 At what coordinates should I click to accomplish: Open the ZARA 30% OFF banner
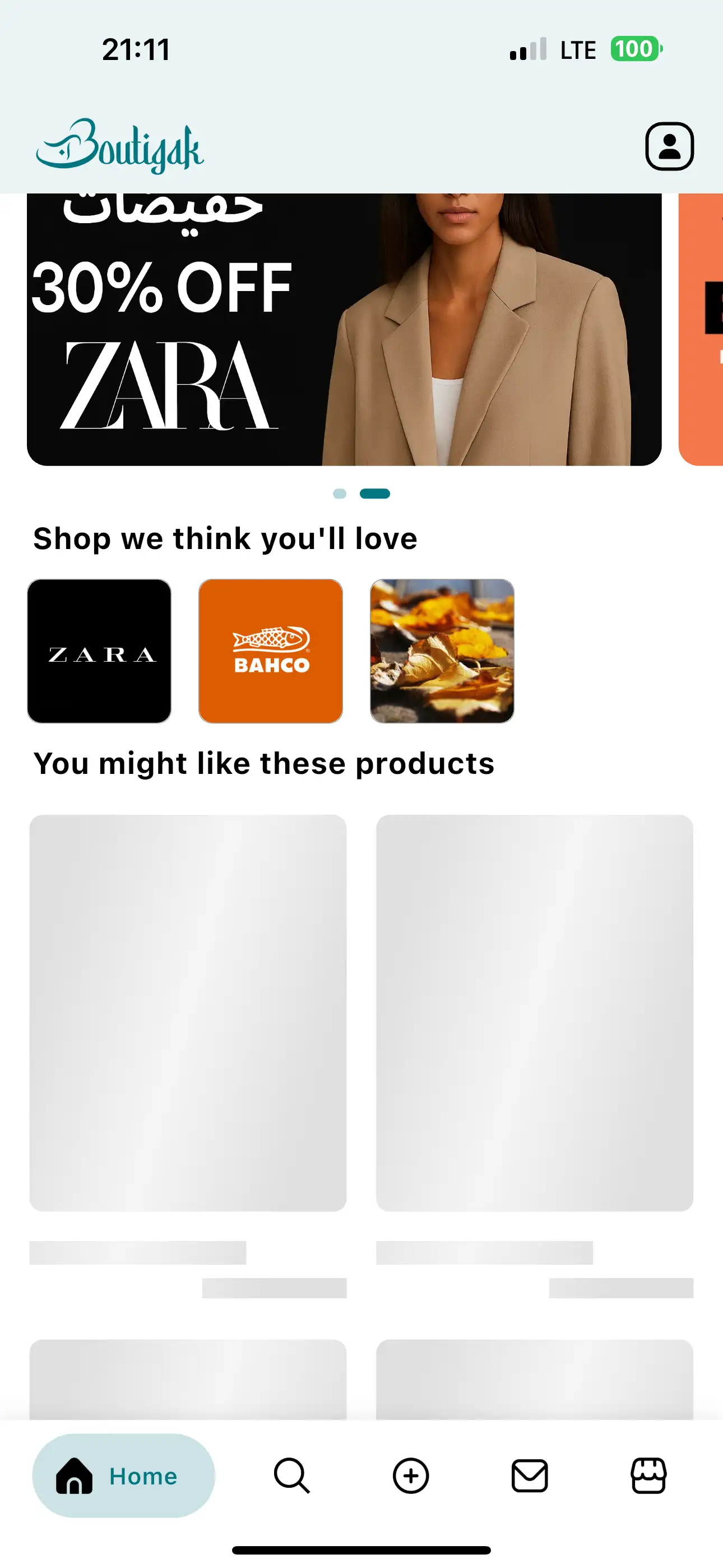point(344,329)
